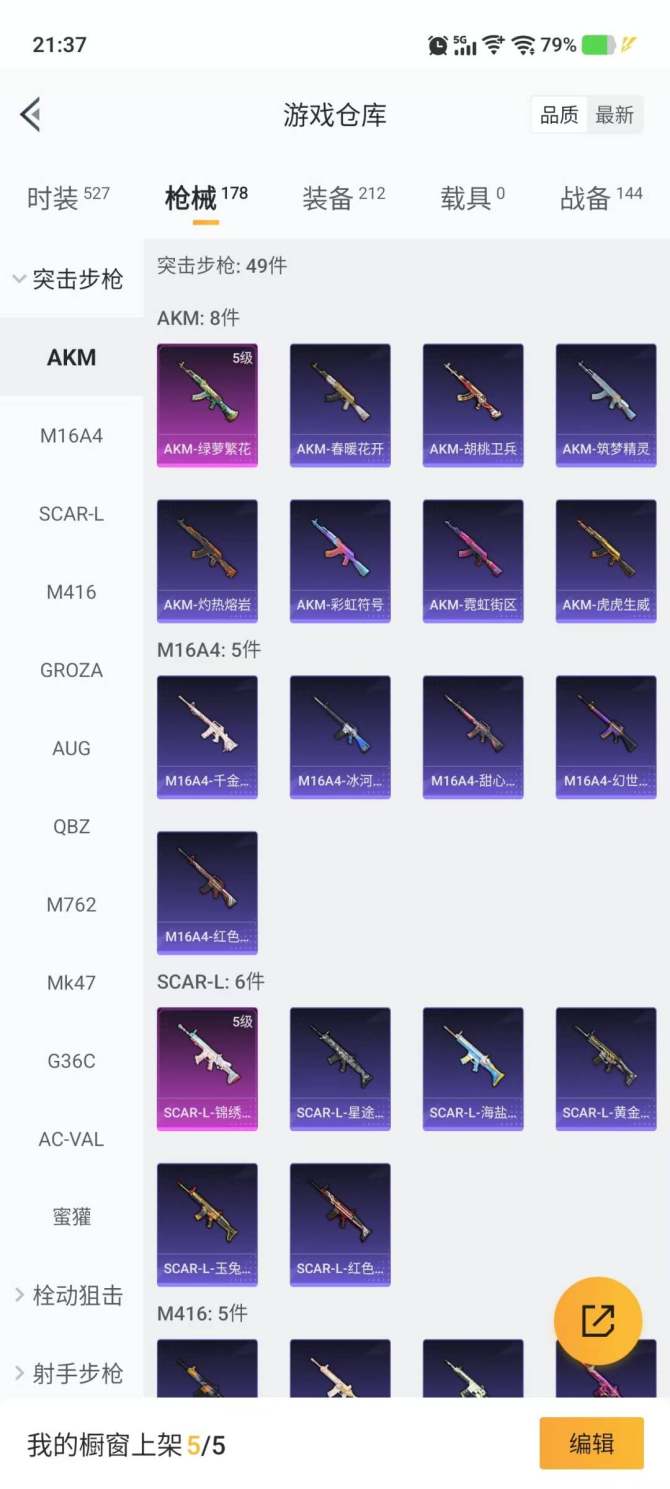This screenshot has width=670, height=1489.
Task: Expand the 射手步枪 category
Action: [68, 1374]
